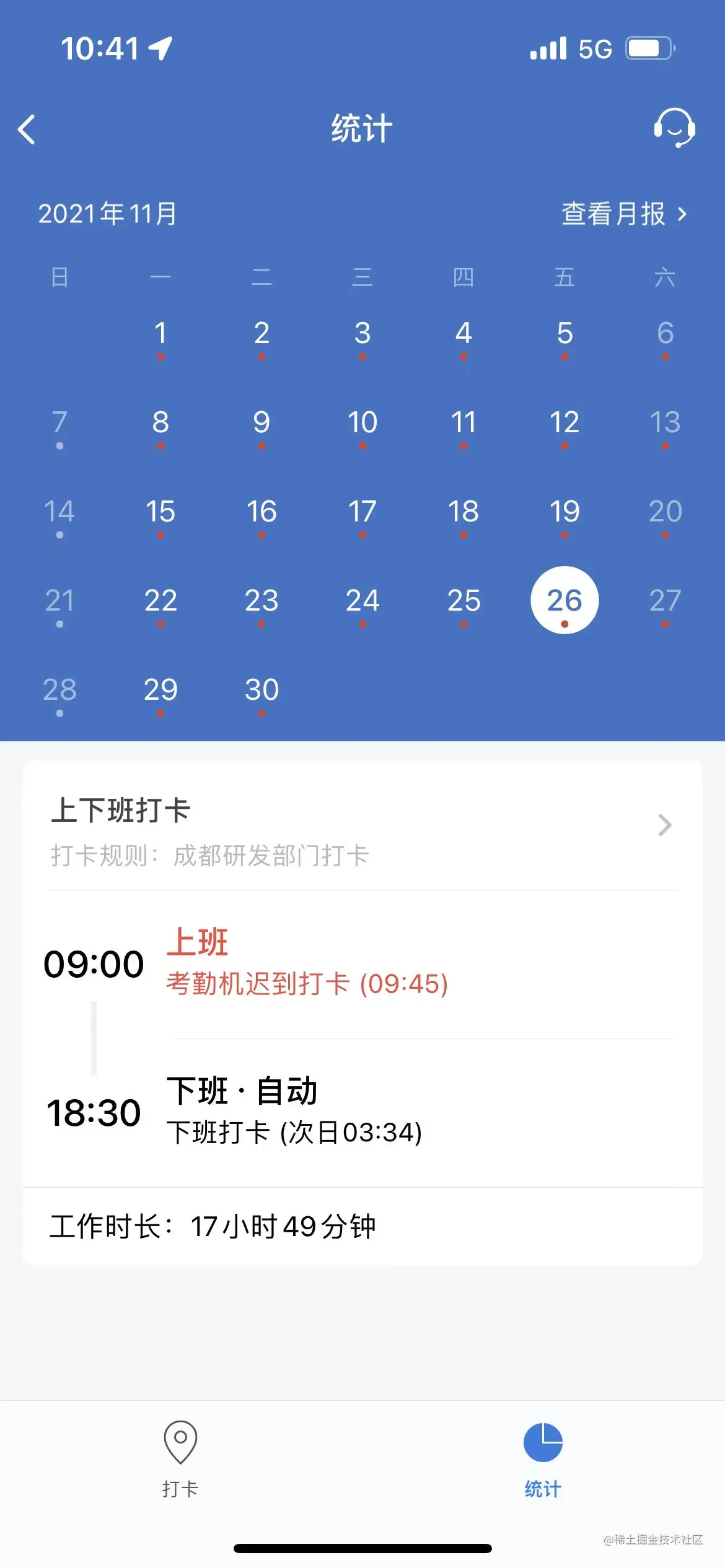This screenshot has width=725, height=1568.
Task: View the 上班 late check-in record
Action: (306, 964)
